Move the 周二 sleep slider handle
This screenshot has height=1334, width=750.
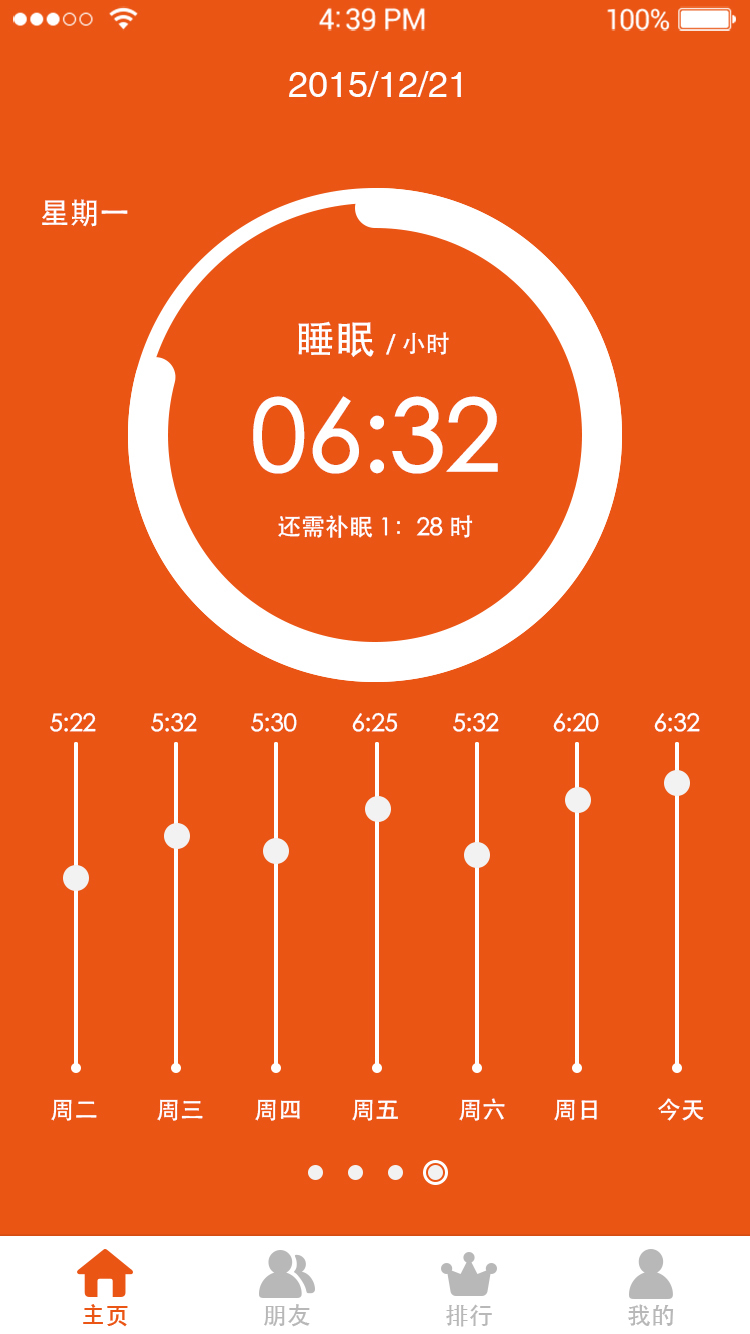click(76, 877)
